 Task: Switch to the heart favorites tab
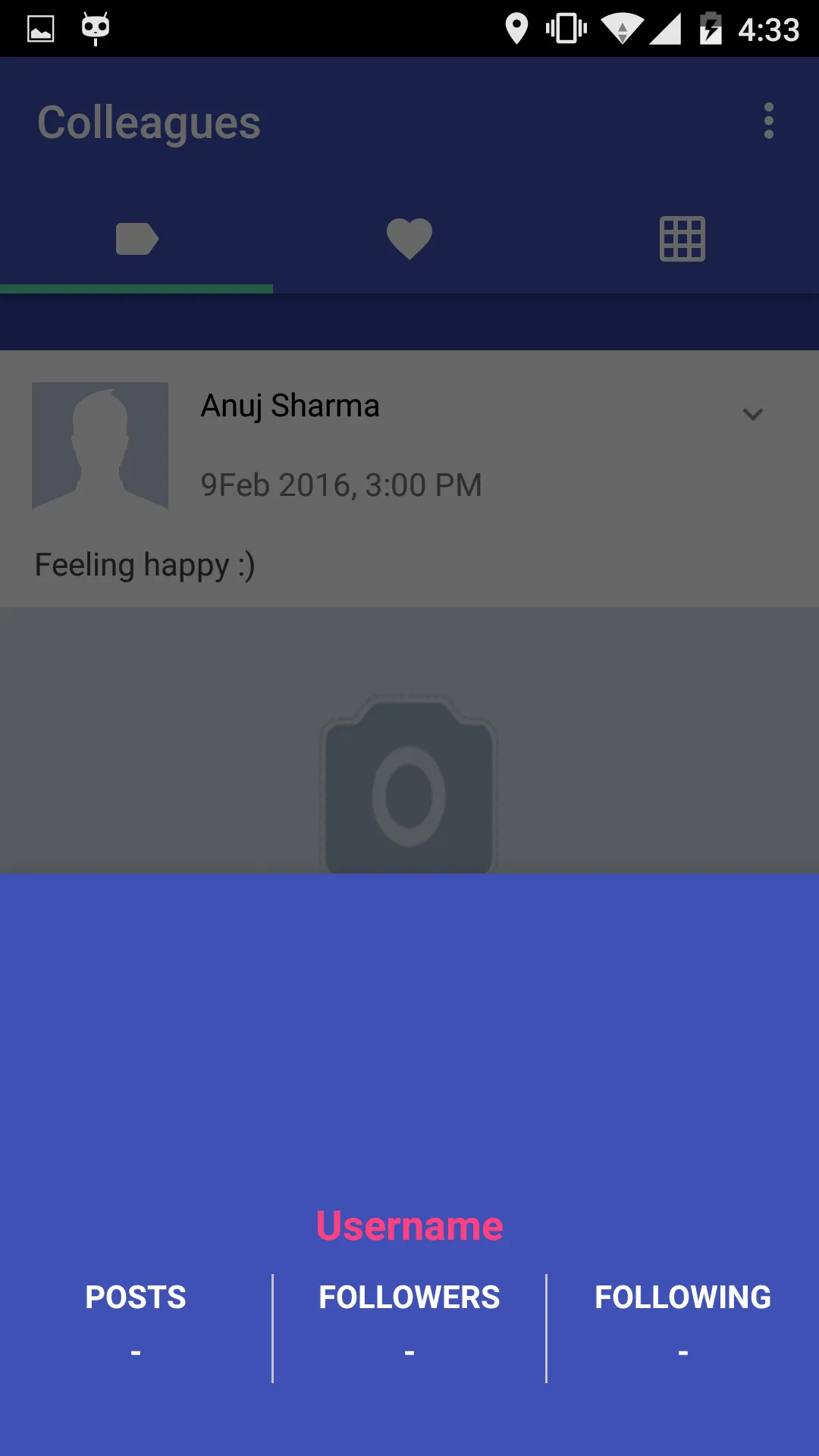(x=409, y=239)
